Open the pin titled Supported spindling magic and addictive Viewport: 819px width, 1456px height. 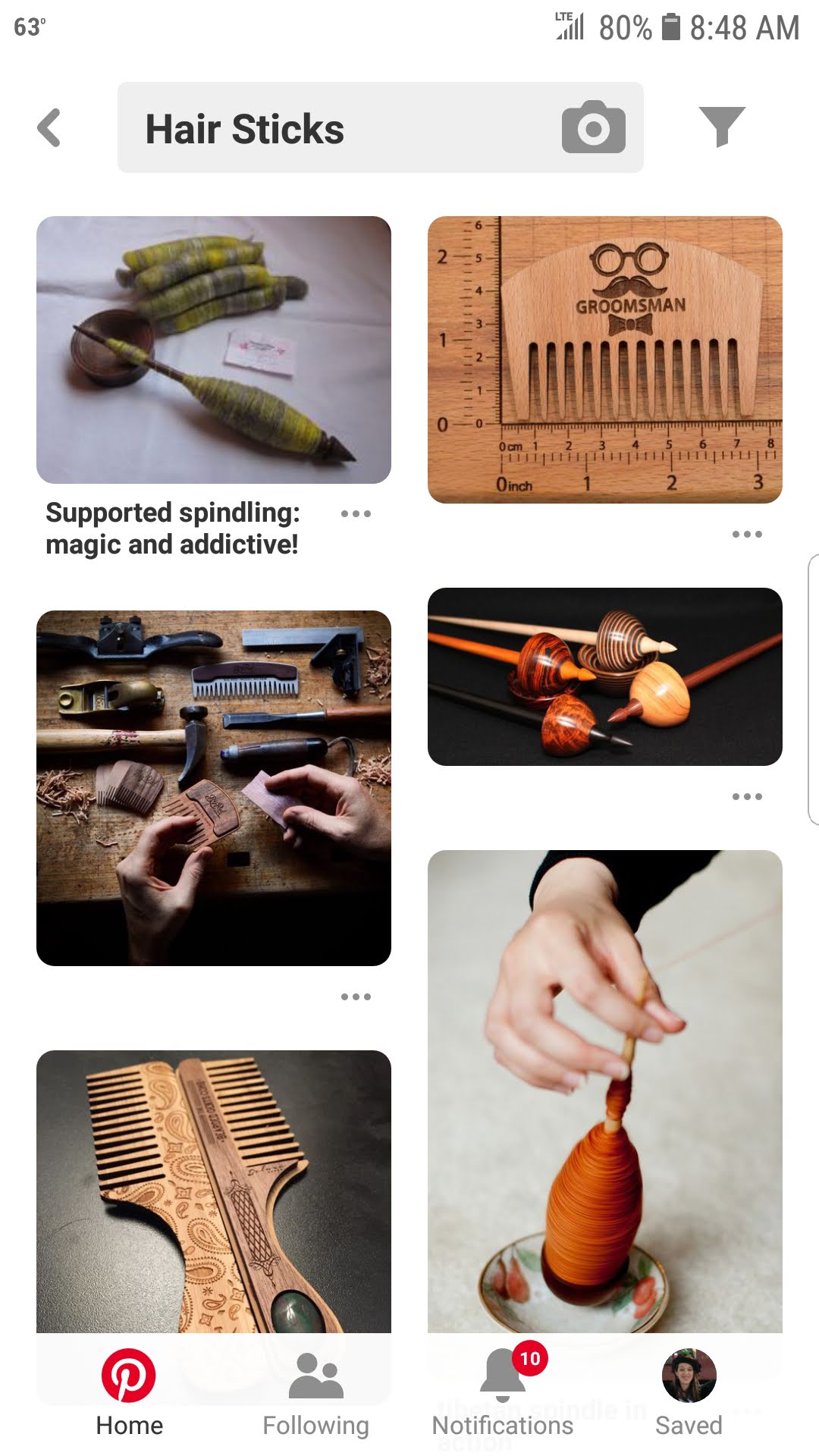click(x=215, y=349)
